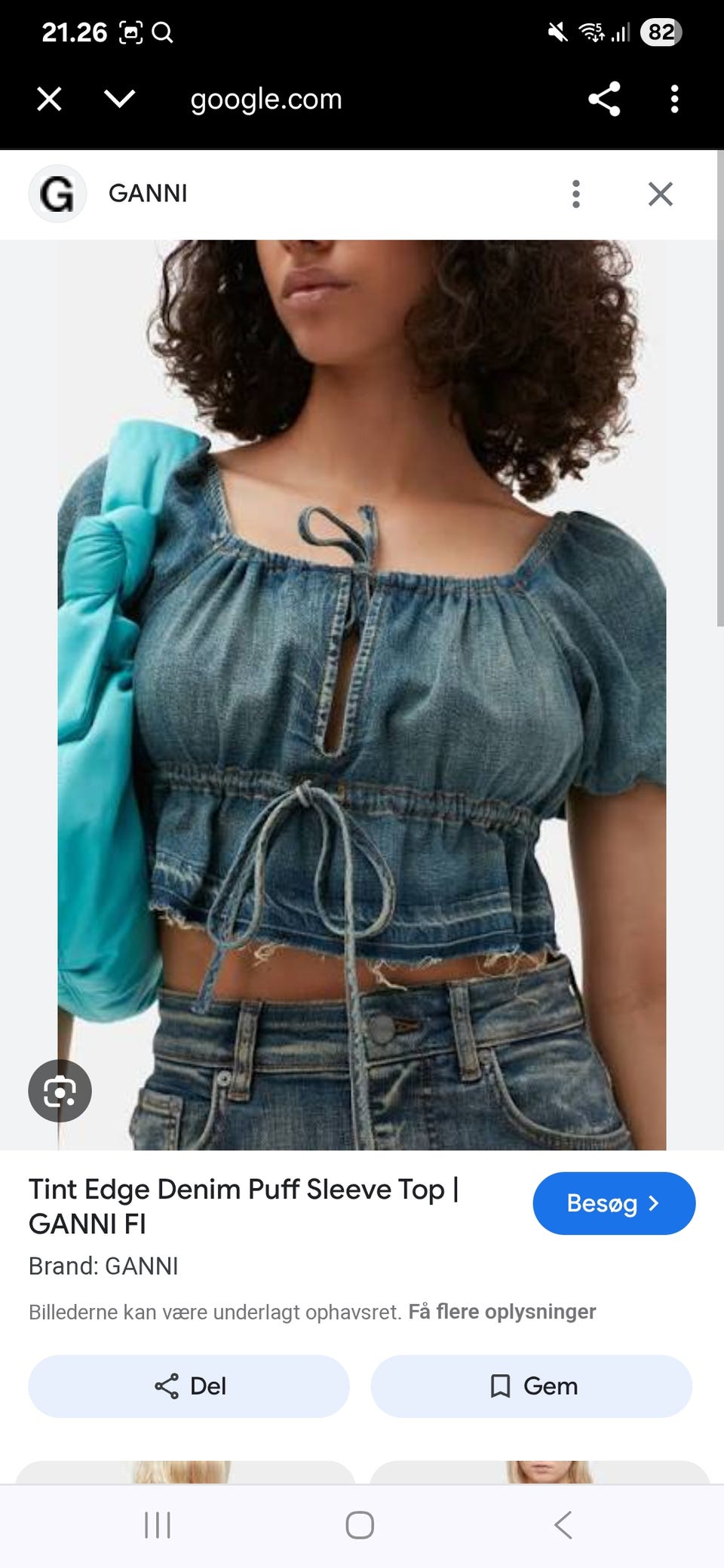Image resolution: width=724 pixels, height=1568 pixels.
Task: Share the image with the Del button
Action: click(x=189, y=1386)
